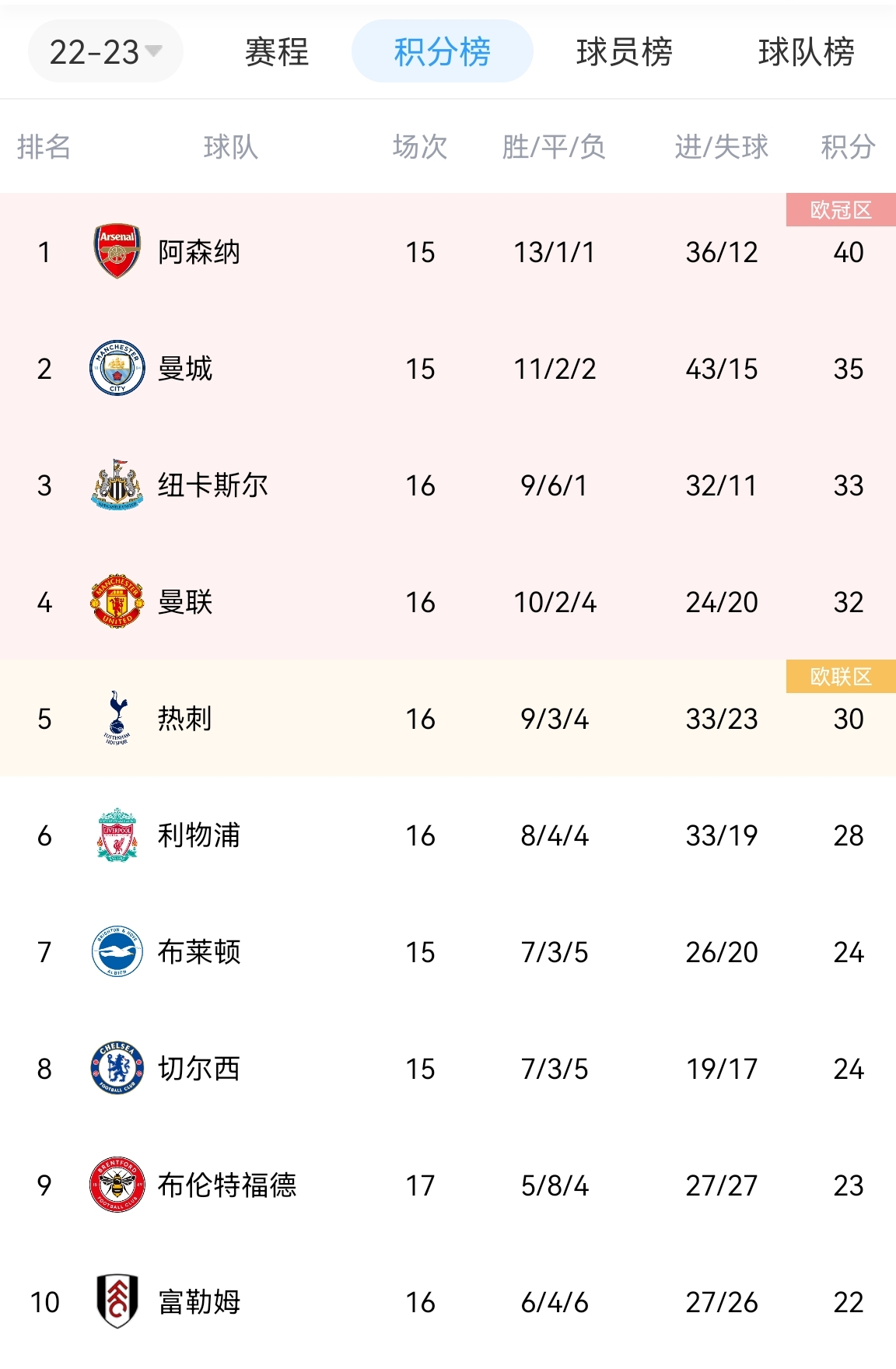The width and height of the screenshot is (896, 1369).
Task: Select the Manchester City badge icon
Action: click(115, 368)
